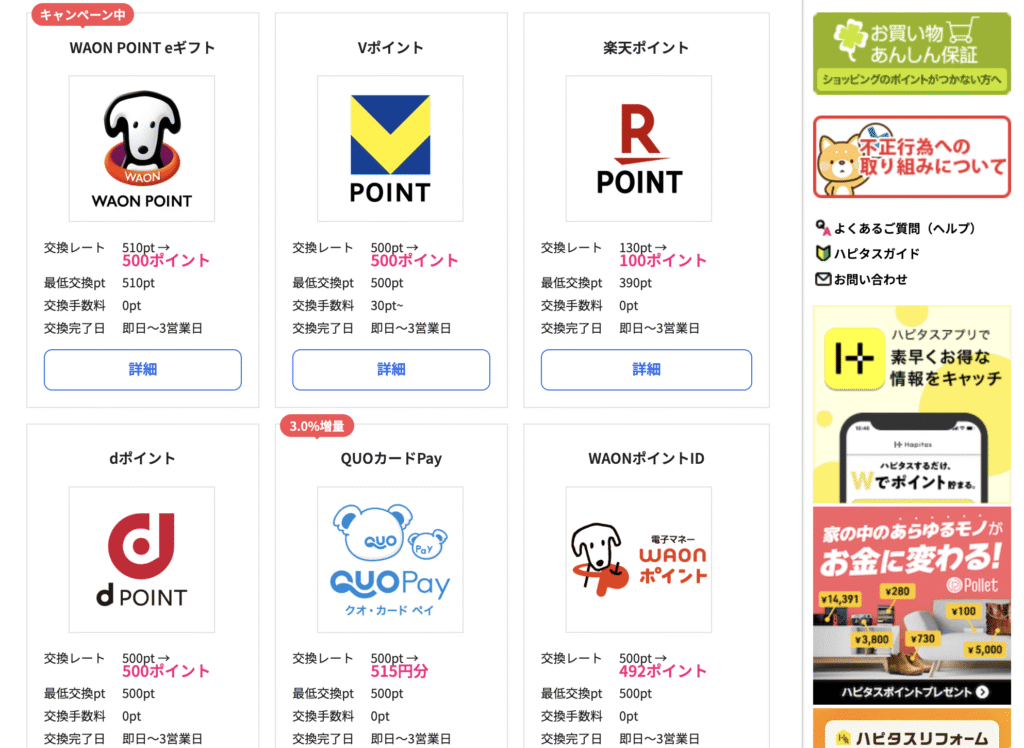Image resolution: width=1024 pixels, height=748 pixels.
Task: Open 詳細 for WAON POINT eギフト
Action: [x=142, y=369]
